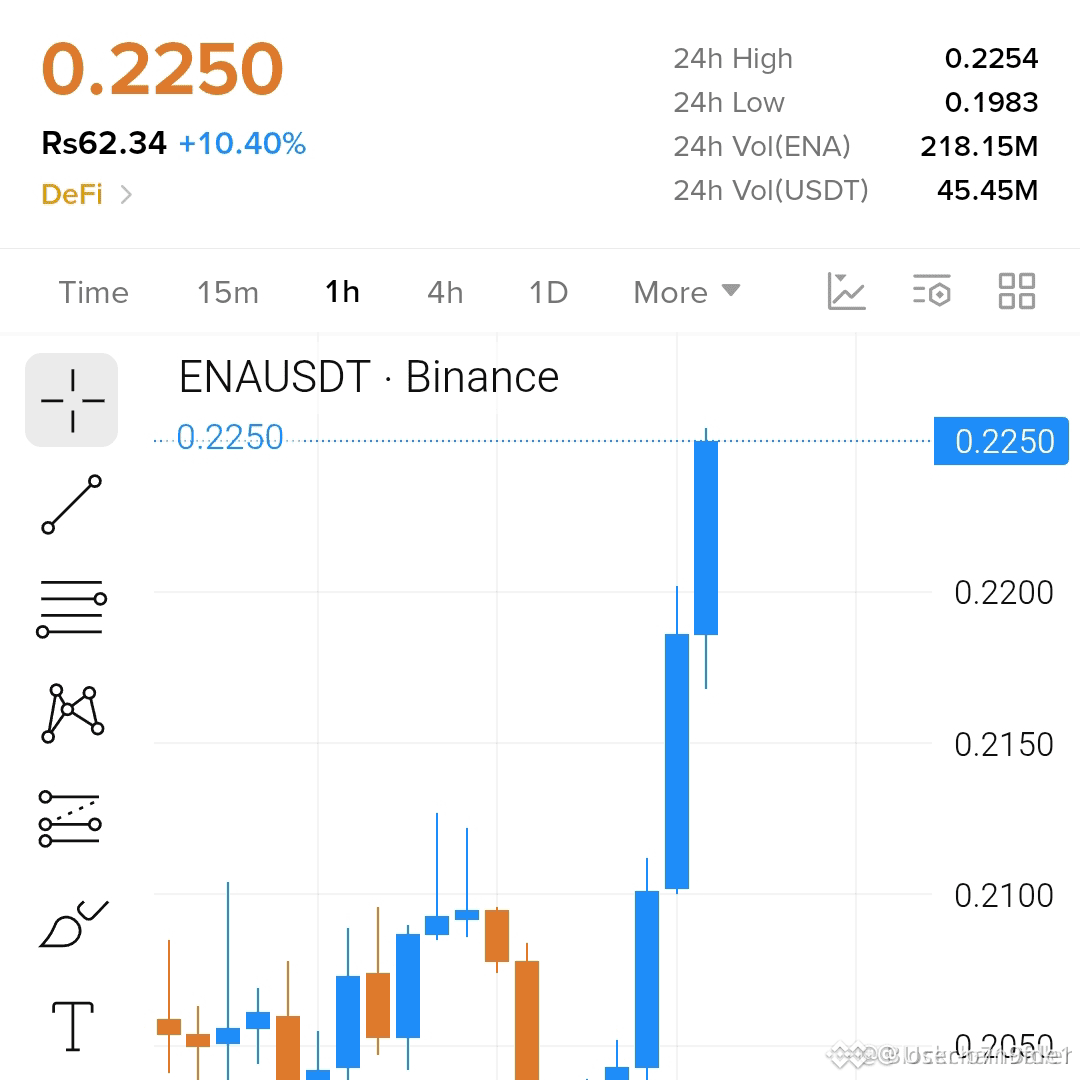Open the chart indicators icon
This screenshot has width=1080, height=1080.
(x=847, y=291)
